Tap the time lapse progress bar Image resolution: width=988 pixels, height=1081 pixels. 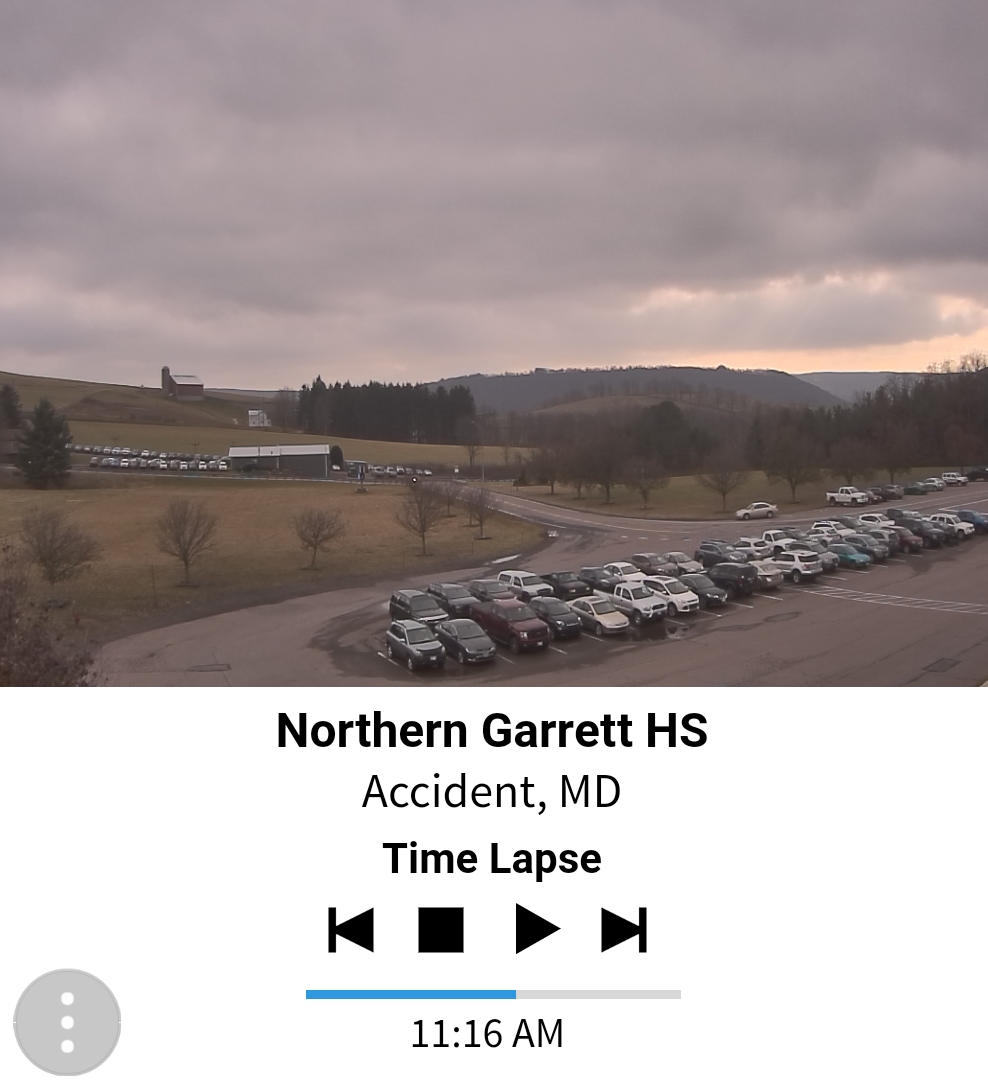(493, 994)
